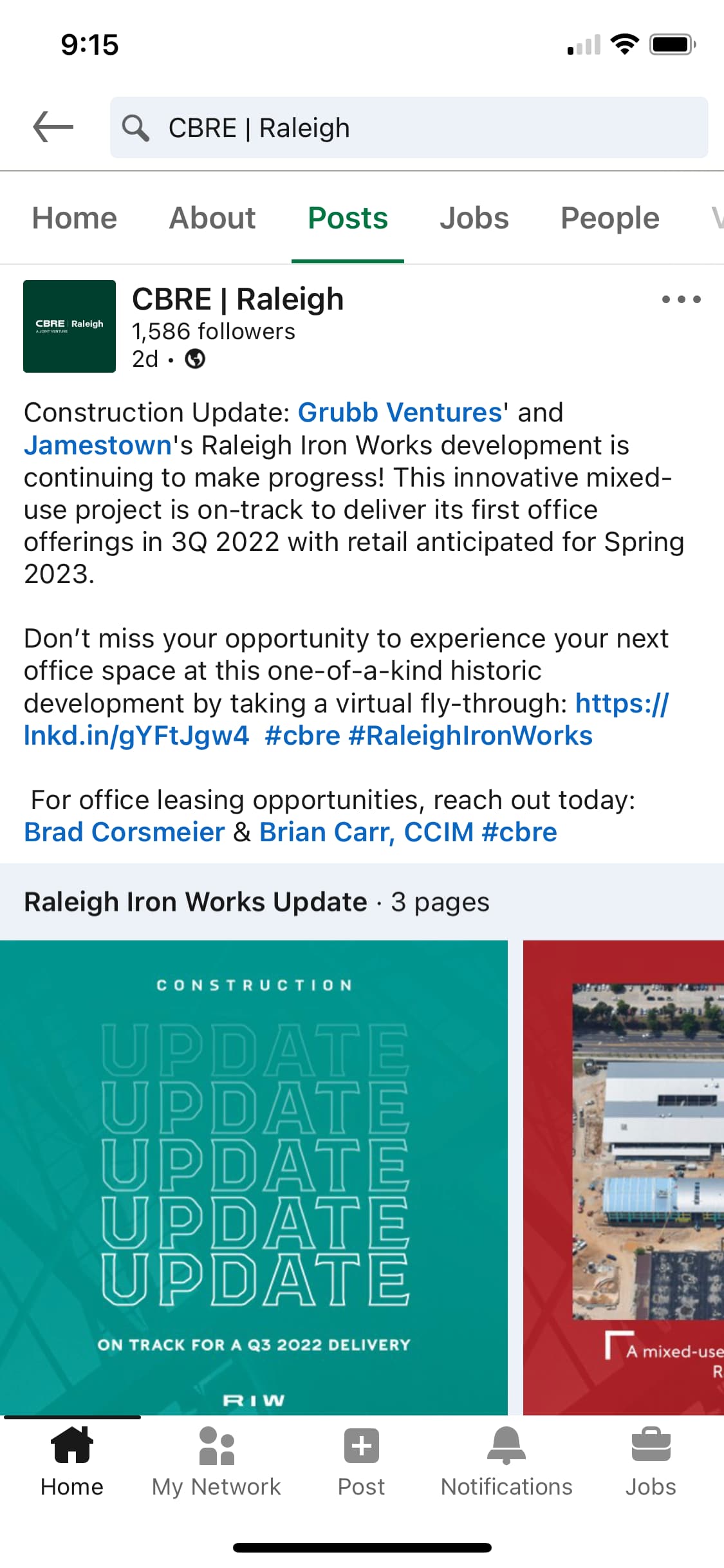Open the CBRE | Raleigh company logo
Screen dimensions: 724x1568
click(x=70, y=326)
